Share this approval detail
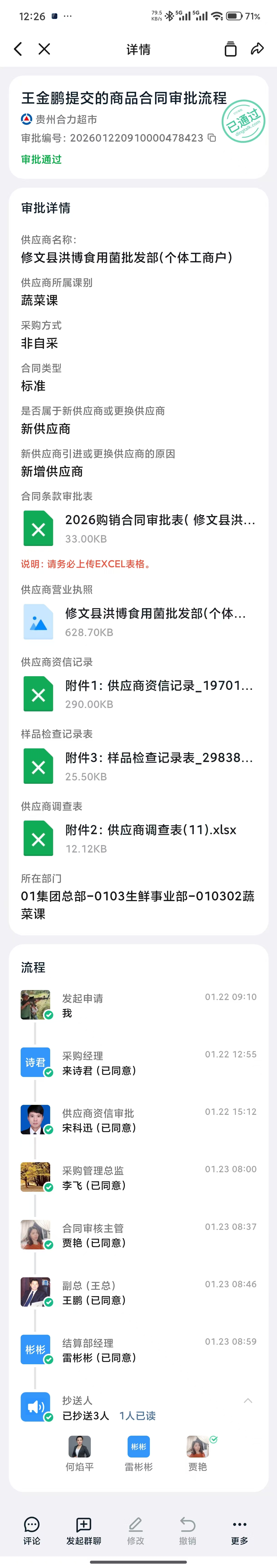 (257, 49)
